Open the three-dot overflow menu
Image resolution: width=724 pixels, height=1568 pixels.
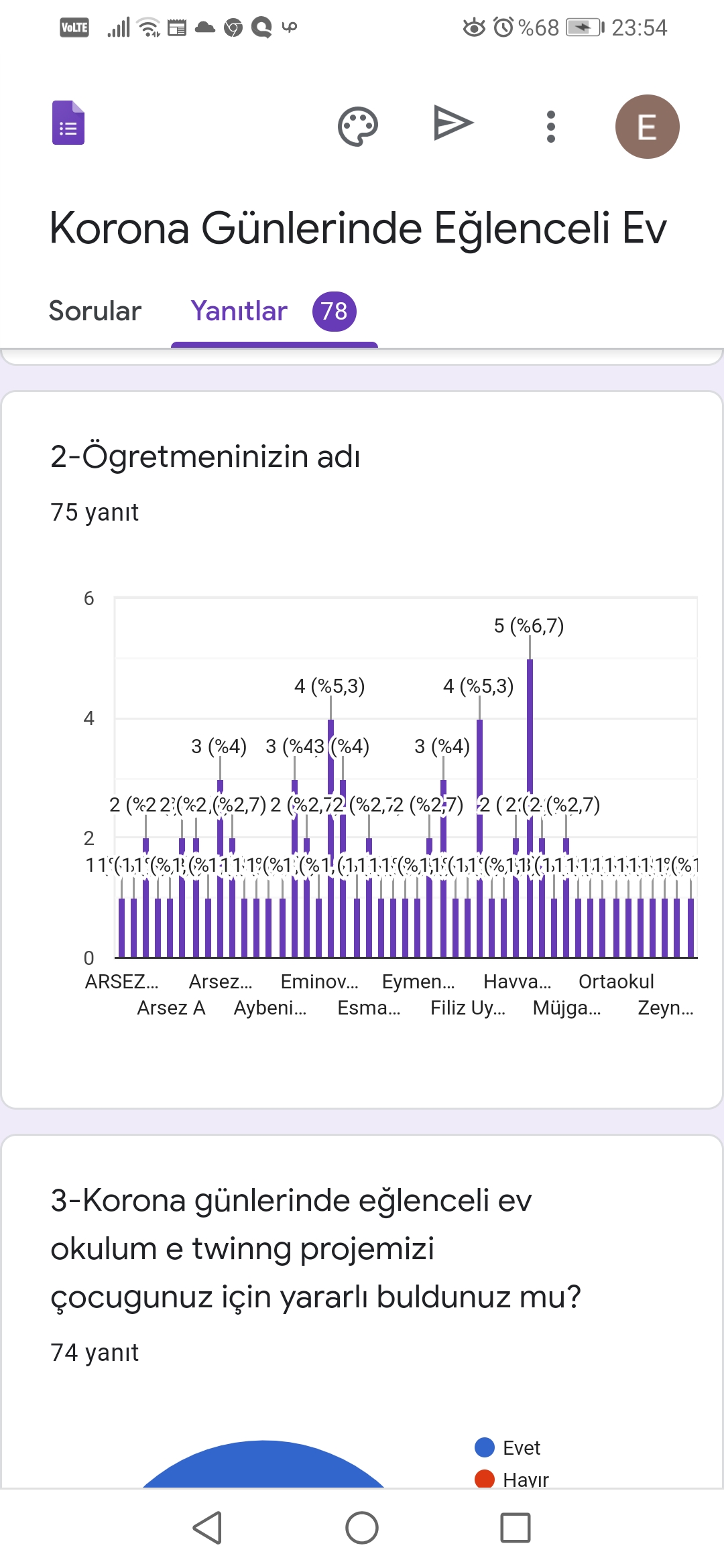point(550,125)
